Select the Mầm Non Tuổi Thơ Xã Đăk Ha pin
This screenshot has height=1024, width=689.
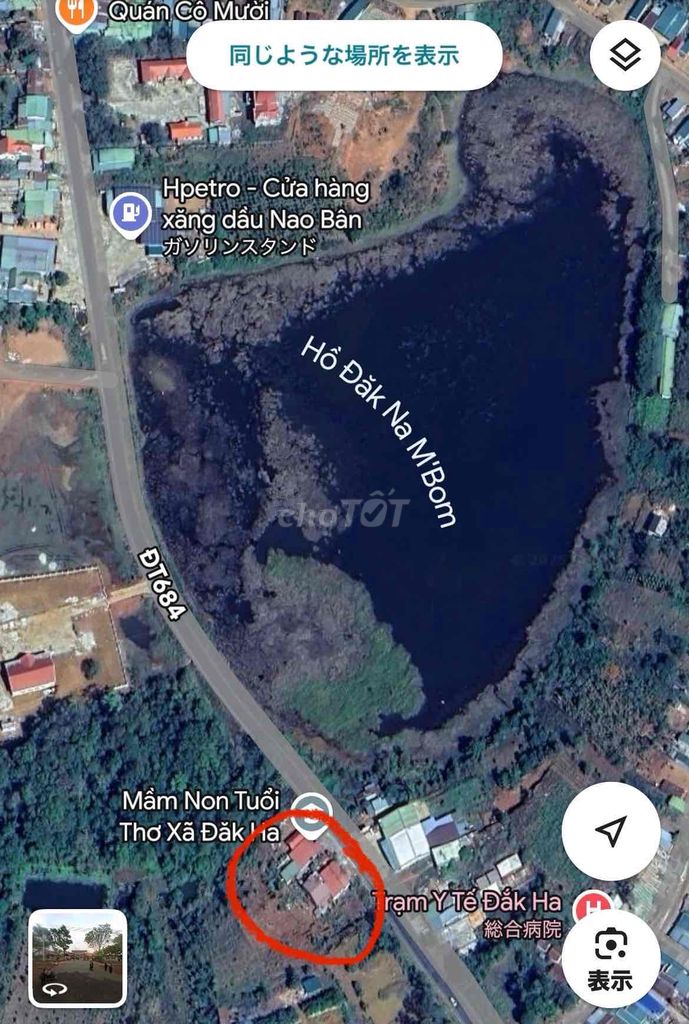[313, 809]
